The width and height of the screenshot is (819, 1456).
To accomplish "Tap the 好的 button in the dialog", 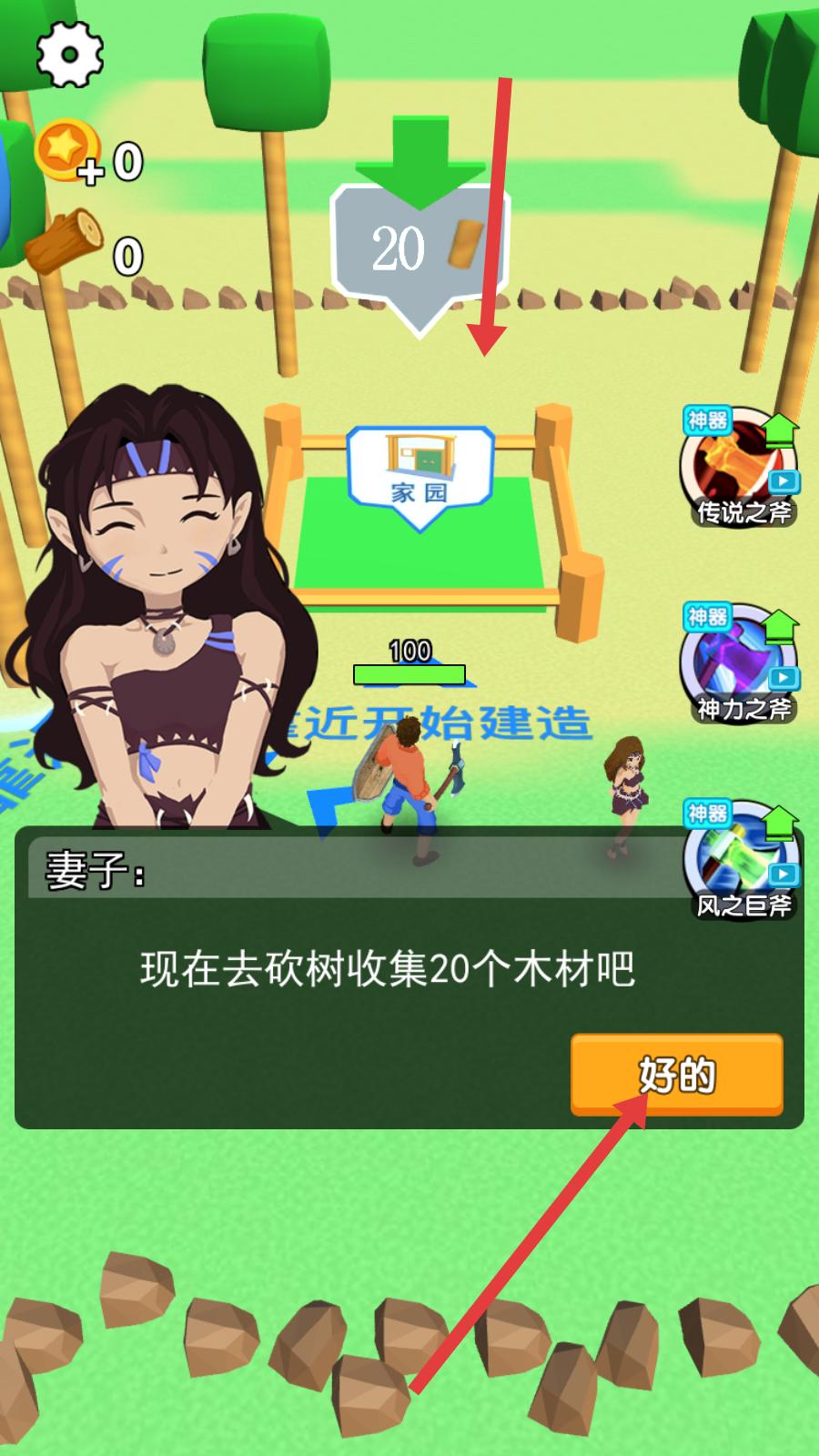I will click(676, 1074).
